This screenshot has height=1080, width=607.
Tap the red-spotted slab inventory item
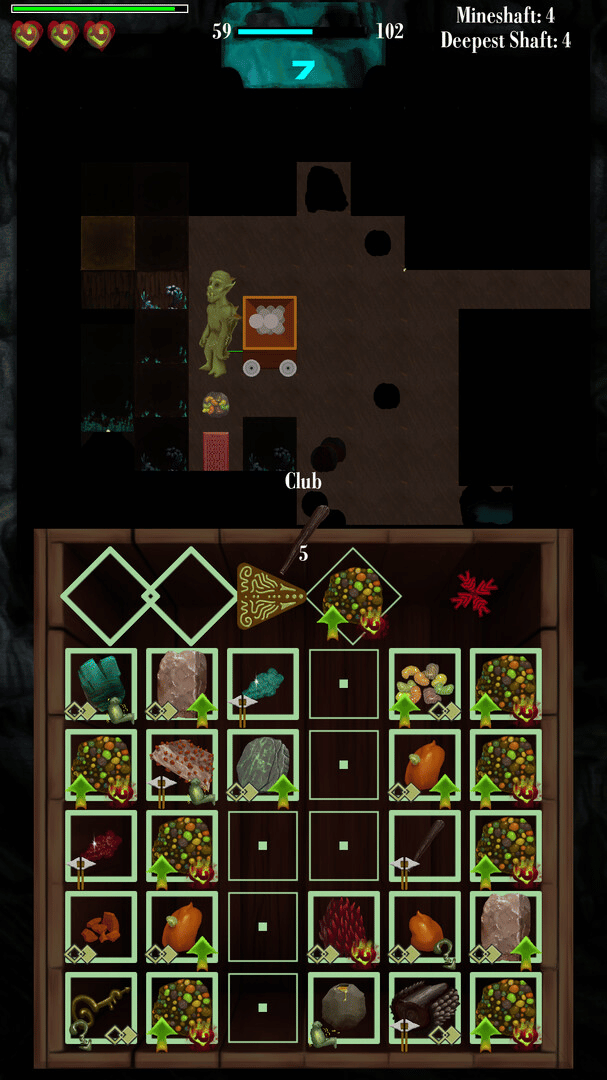point(182,765)
